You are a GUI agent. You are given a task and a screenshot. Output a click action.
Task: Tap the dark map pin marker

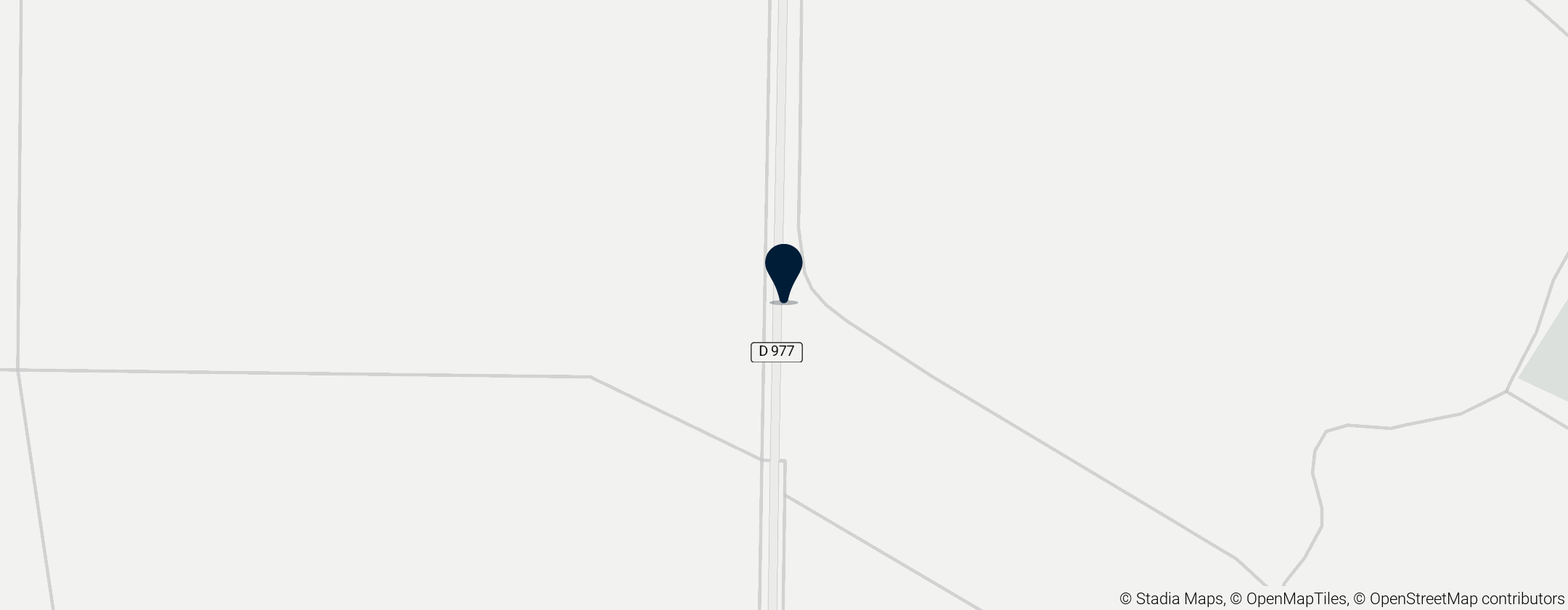783,270
